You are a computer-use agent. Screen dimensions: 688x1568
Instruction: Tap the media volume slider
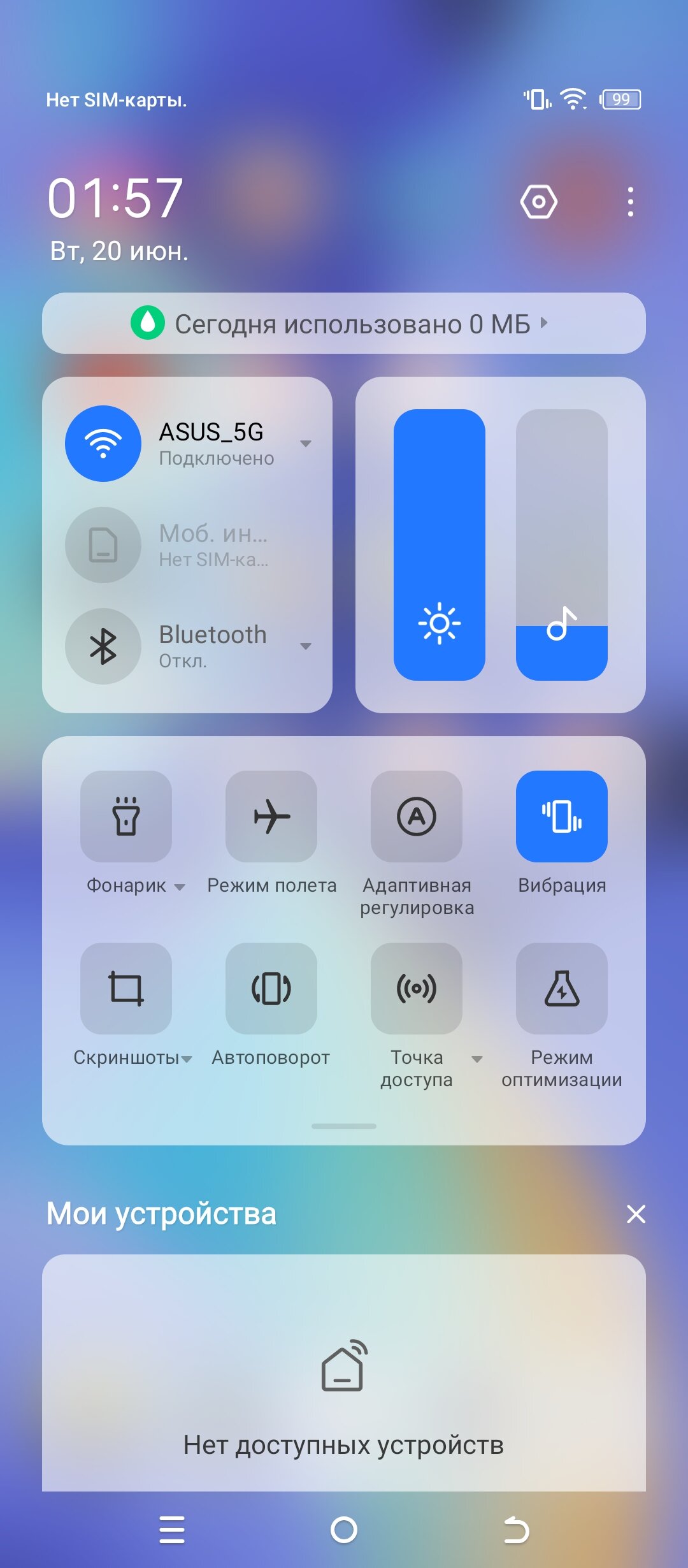pyautogui.click(x=561, y=544)
